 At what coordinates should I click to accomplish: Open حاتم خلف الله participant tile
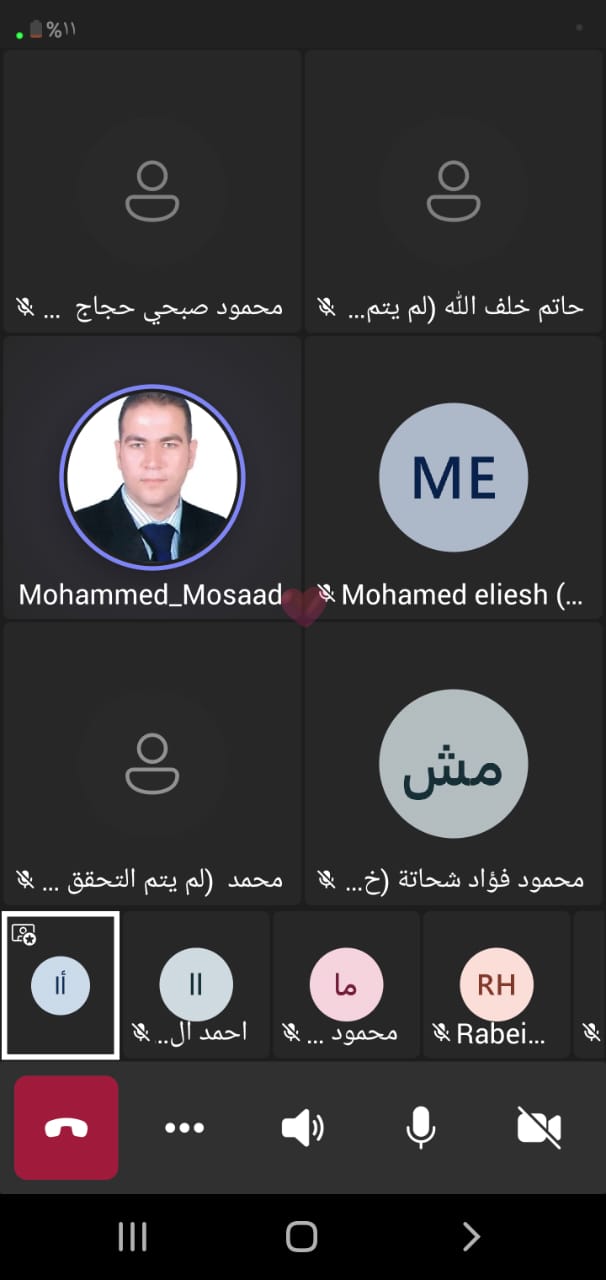click(x=453, y=190)
